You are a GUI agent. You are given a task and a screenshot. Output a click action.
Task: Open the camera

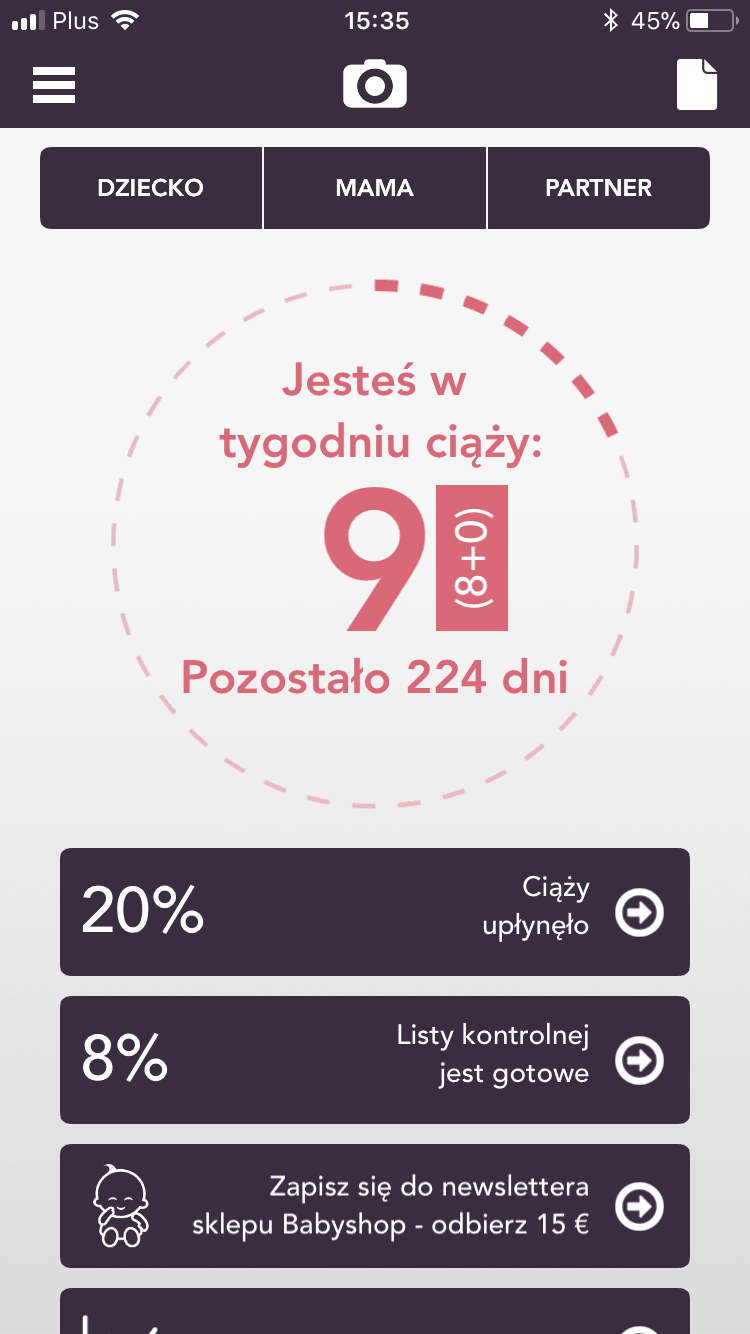point(375,84)
